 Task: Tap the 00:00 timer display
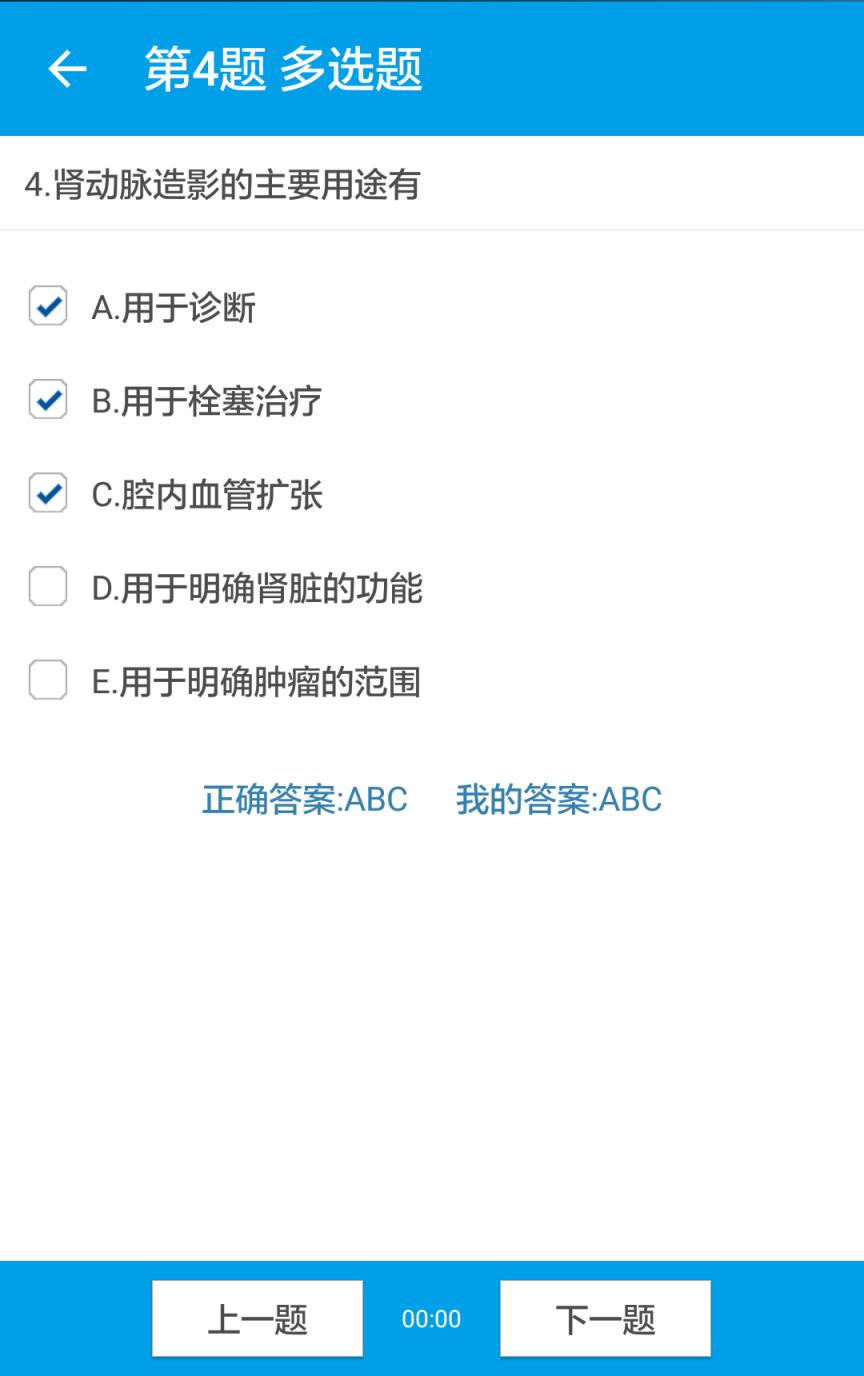coord(431,1319)
